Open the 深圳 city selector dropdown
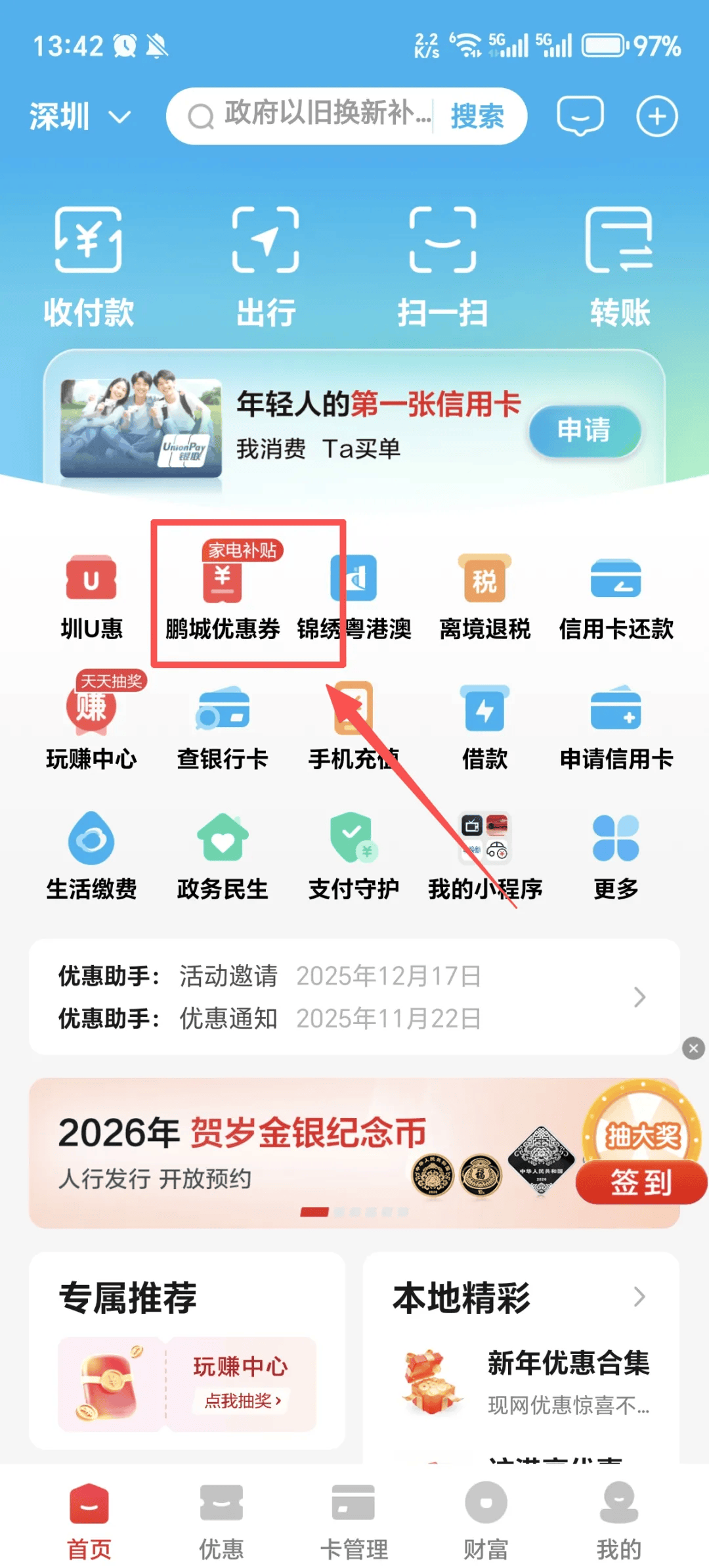Viewport: 709px width, 1568px height. (x=79, y=117)
